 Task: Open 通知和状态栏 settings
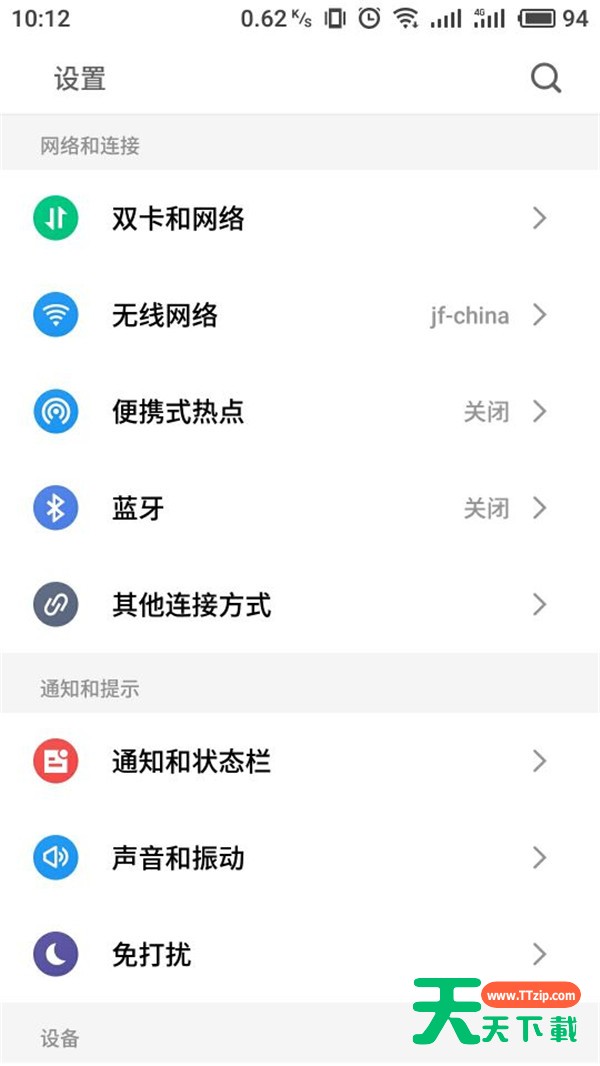click(300, 761)
